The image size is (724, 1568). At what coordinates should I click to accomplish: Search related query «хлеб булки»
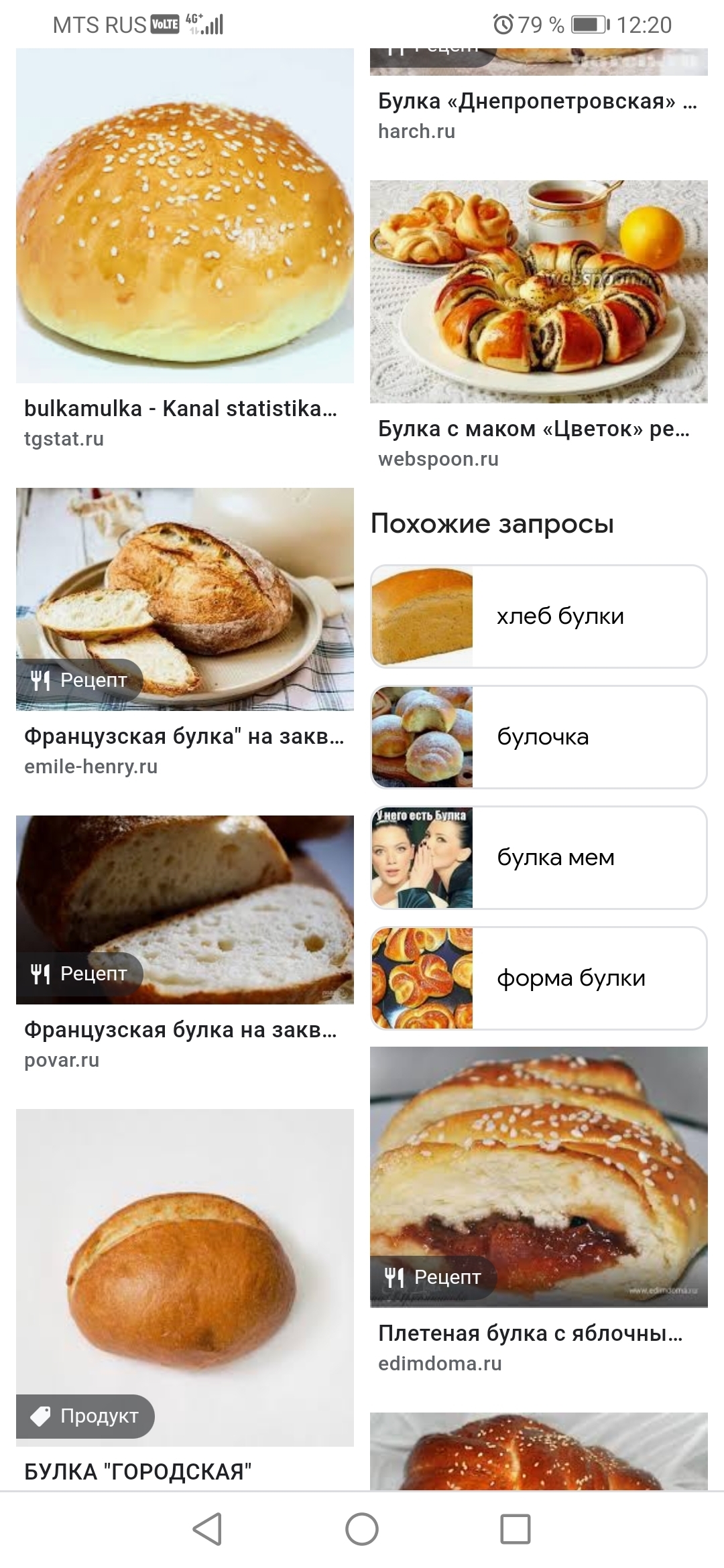[538, 616]
